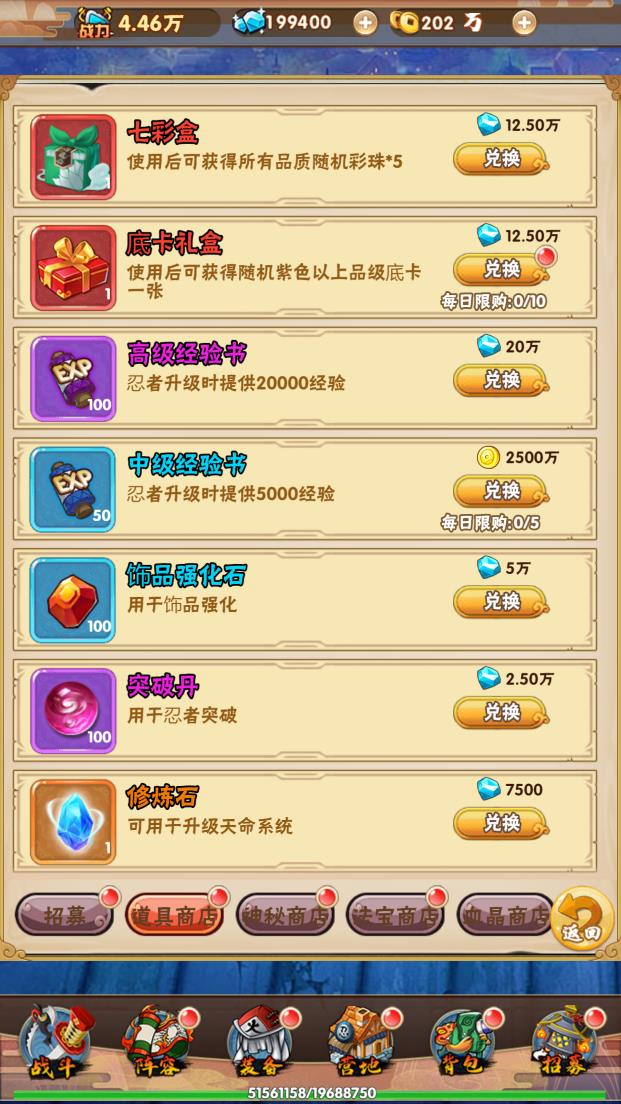Open the 神秘商店 tab
Viewport: 621px width, 1104px height.
[284, 915]
